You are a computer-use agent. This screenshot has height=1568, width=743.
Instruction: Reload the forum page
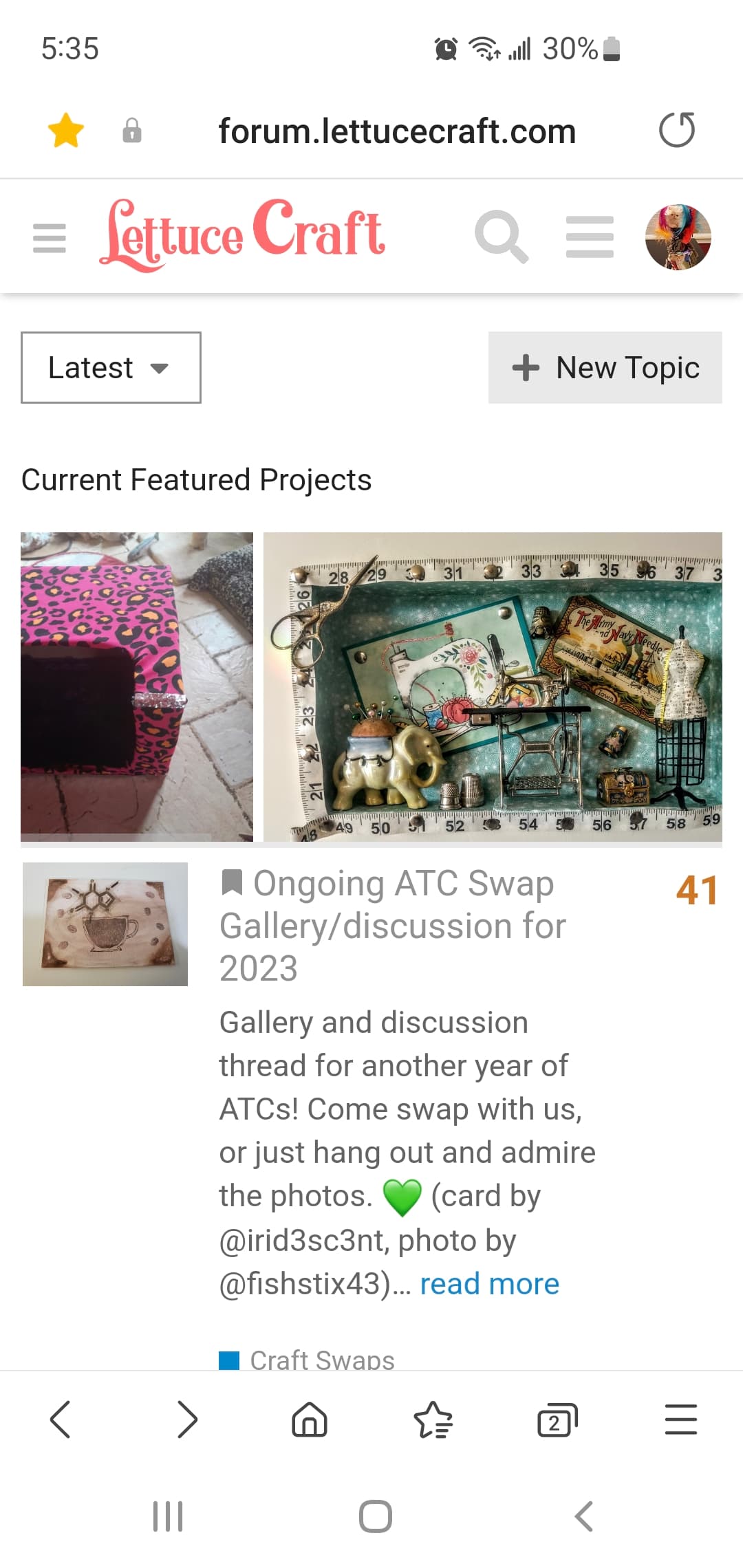click(677, 131)
